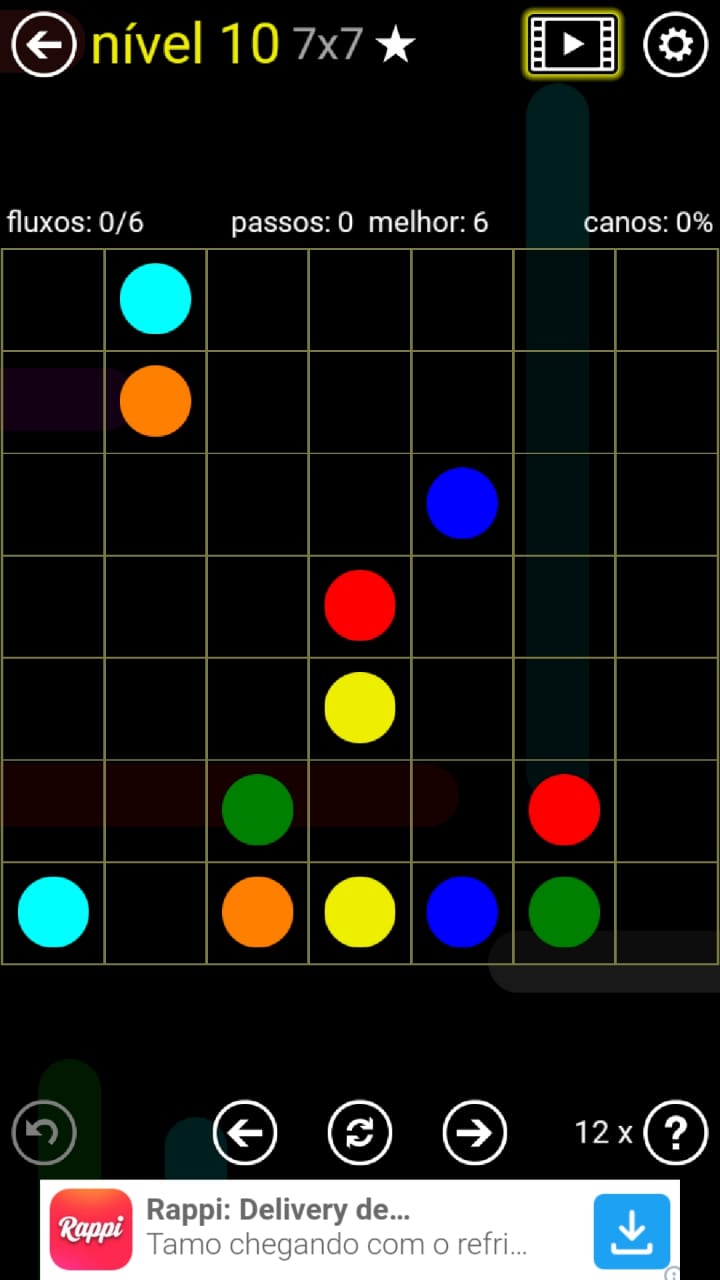This screenshot has width=720, height=1280.
Task: Open the settings gear
Action: coord(675,44)
